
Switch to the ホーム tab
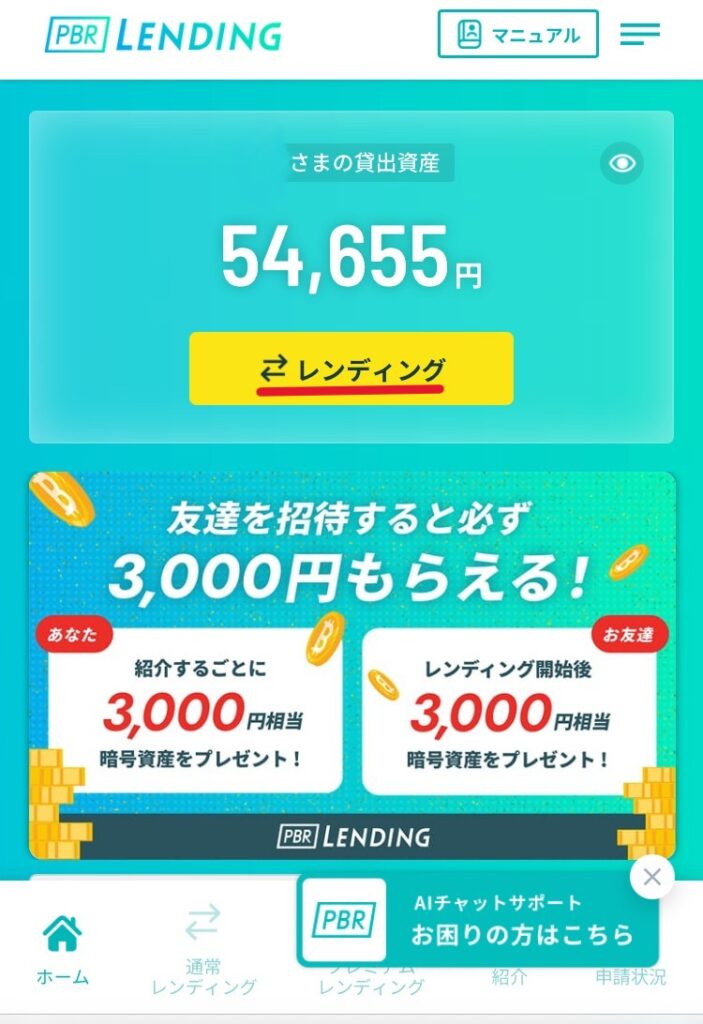62,950
